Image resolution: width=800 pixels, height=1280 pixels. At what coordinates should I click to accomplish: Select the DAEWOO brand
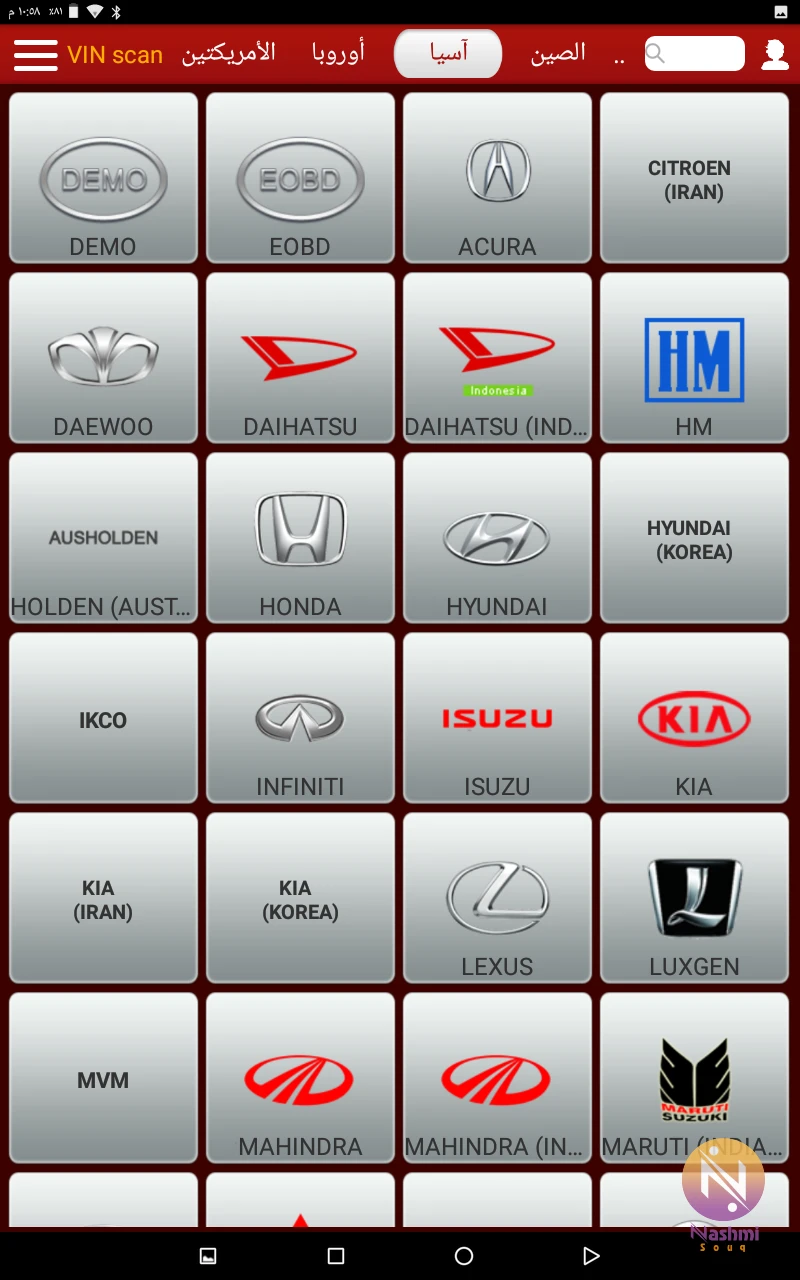[x=103, y=358]
